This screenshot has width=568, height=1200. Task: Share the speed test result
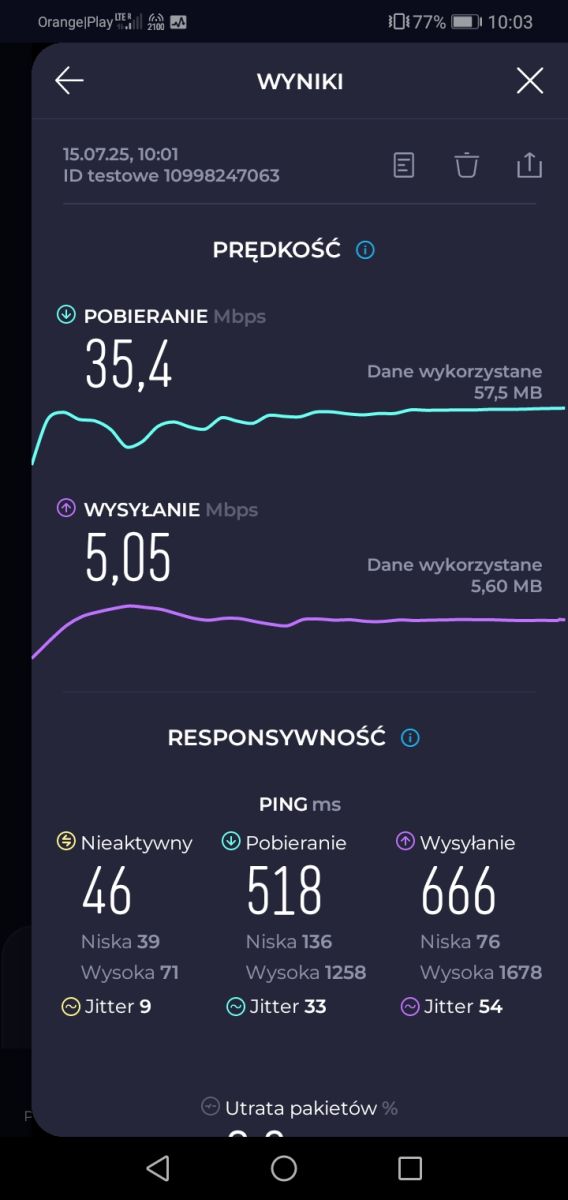(x=529, y=165)
